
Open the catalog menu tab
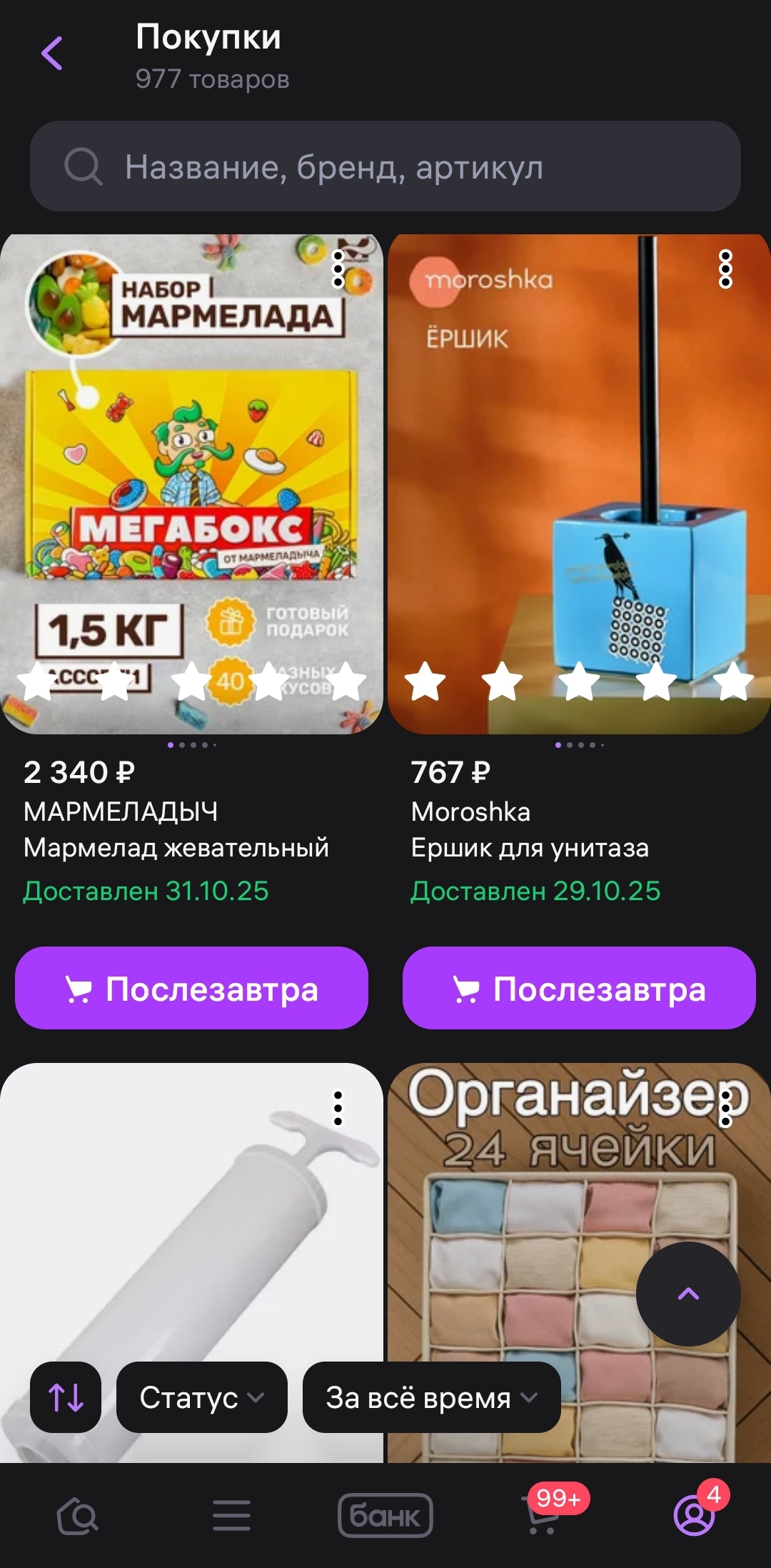tap(231, 1515)
